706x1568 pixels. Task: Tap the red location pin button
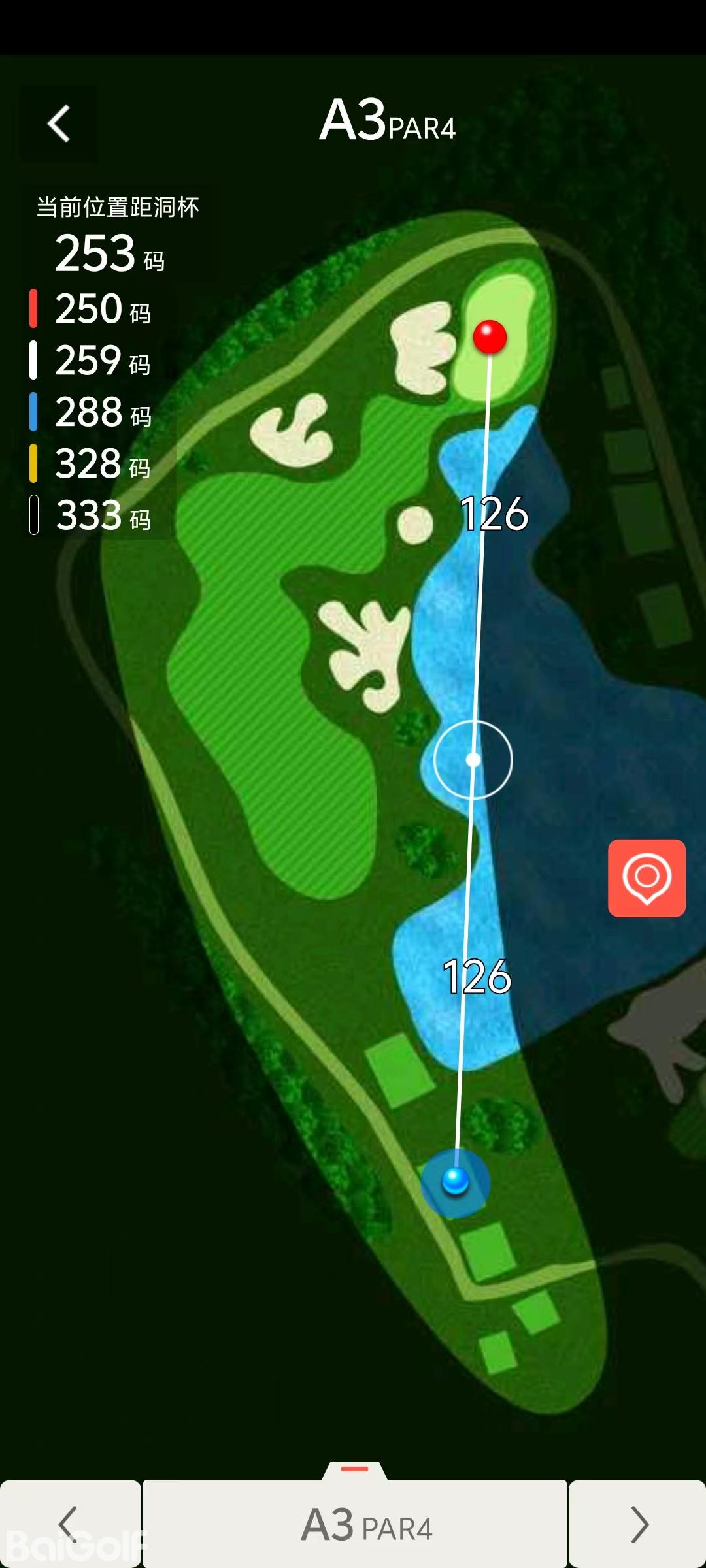click(647, 877)
